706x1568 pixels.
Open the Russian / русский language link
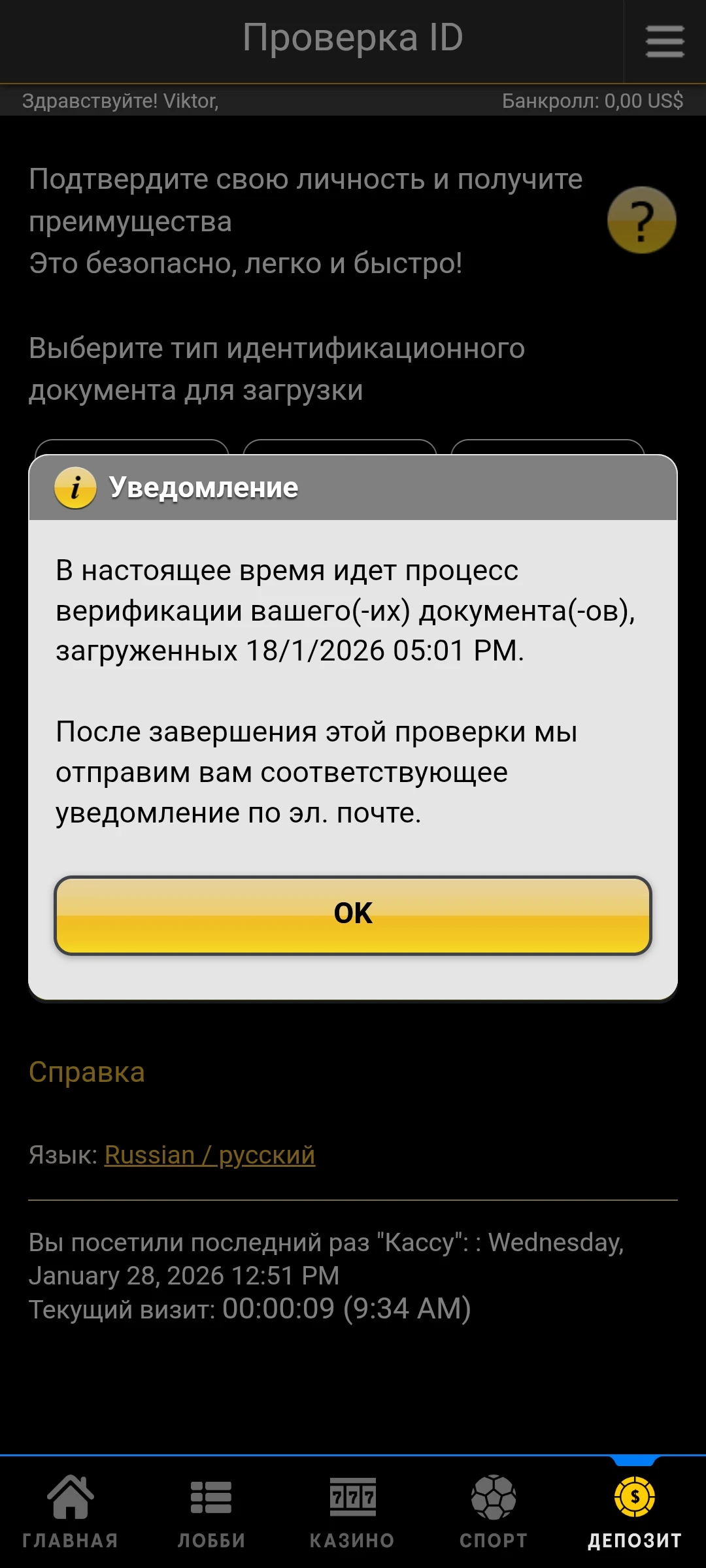point(209,1155)
